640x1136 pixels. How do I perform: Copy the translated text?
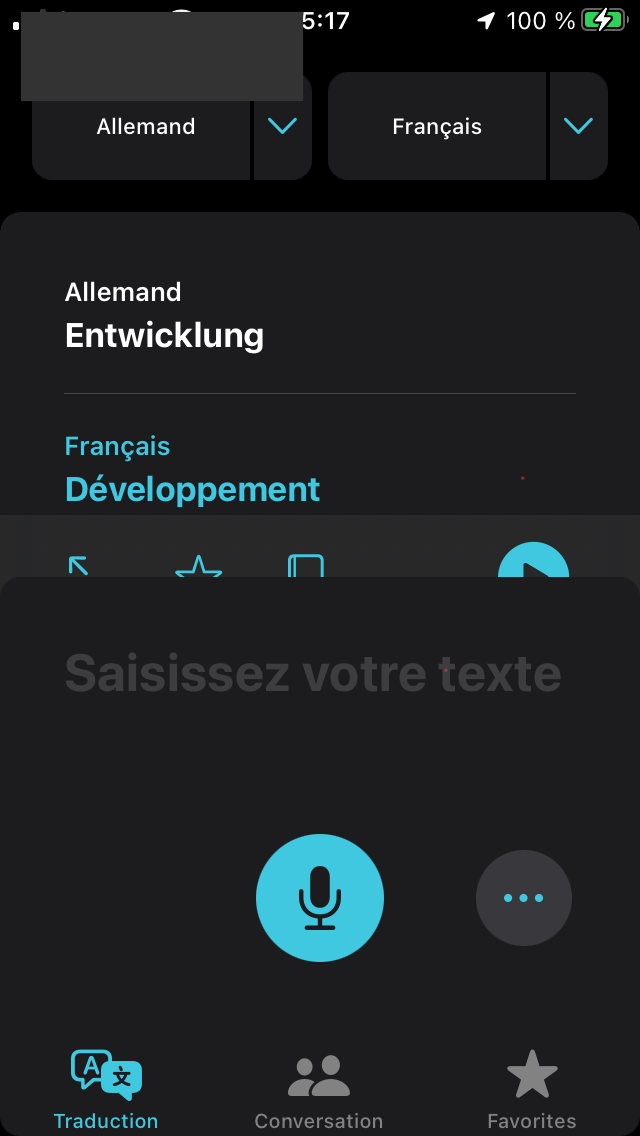click(306, 567)
